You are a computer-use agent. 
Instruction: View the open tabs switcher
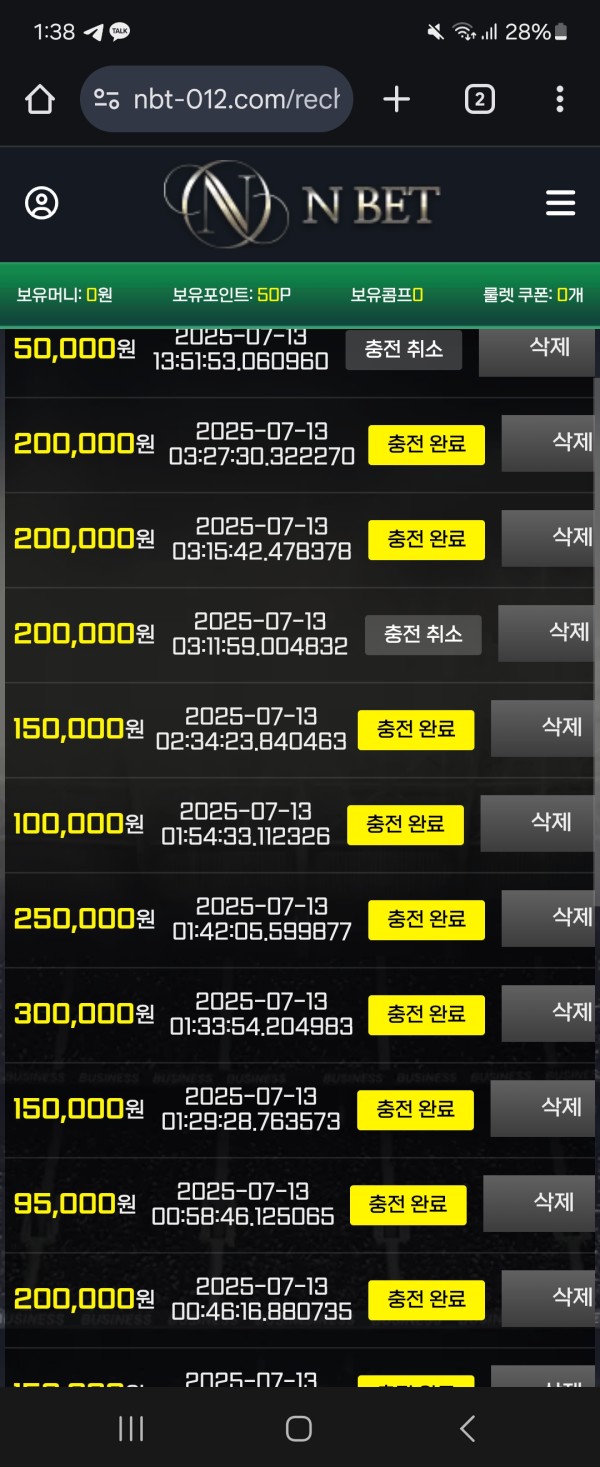pos(479,99)
